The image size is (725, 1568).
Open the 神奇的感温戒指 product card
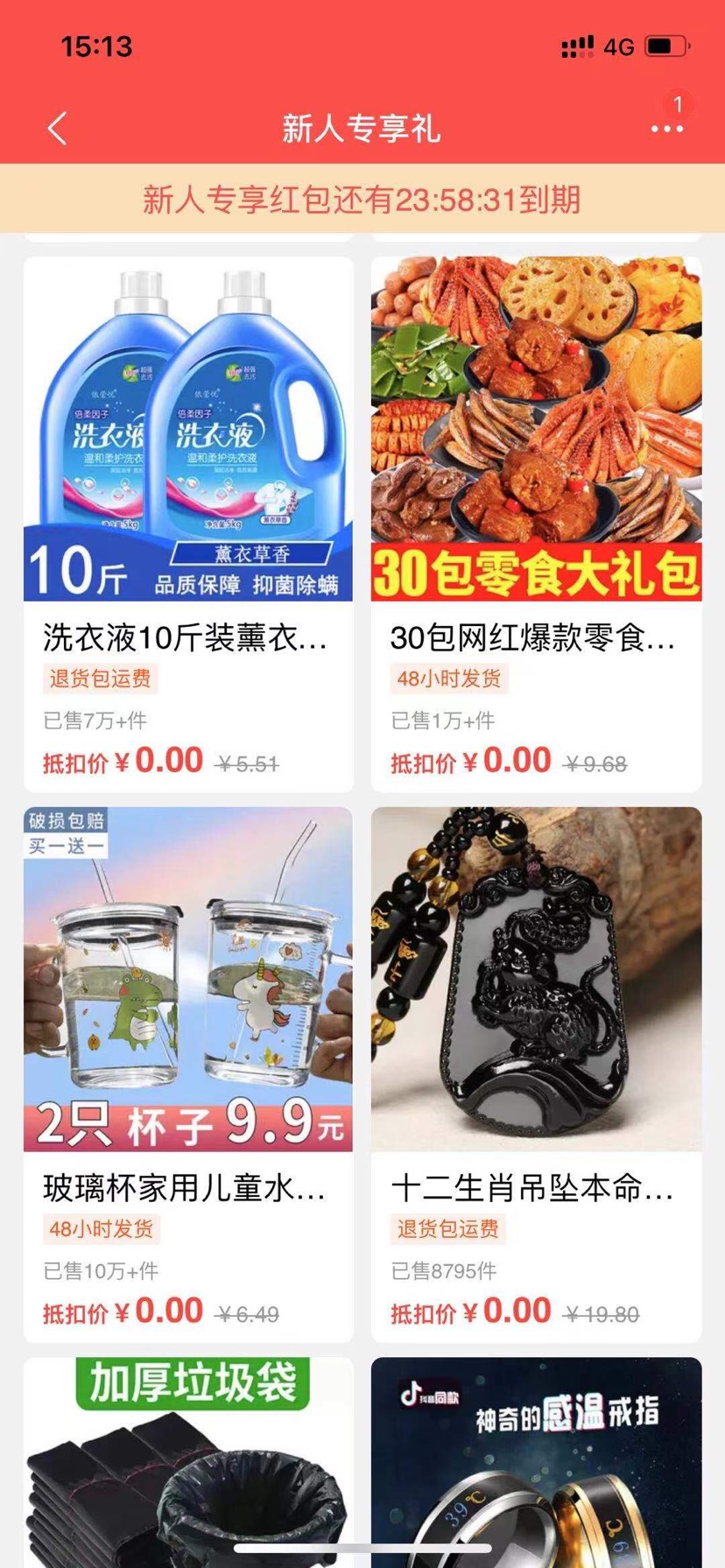(536, 1460)
